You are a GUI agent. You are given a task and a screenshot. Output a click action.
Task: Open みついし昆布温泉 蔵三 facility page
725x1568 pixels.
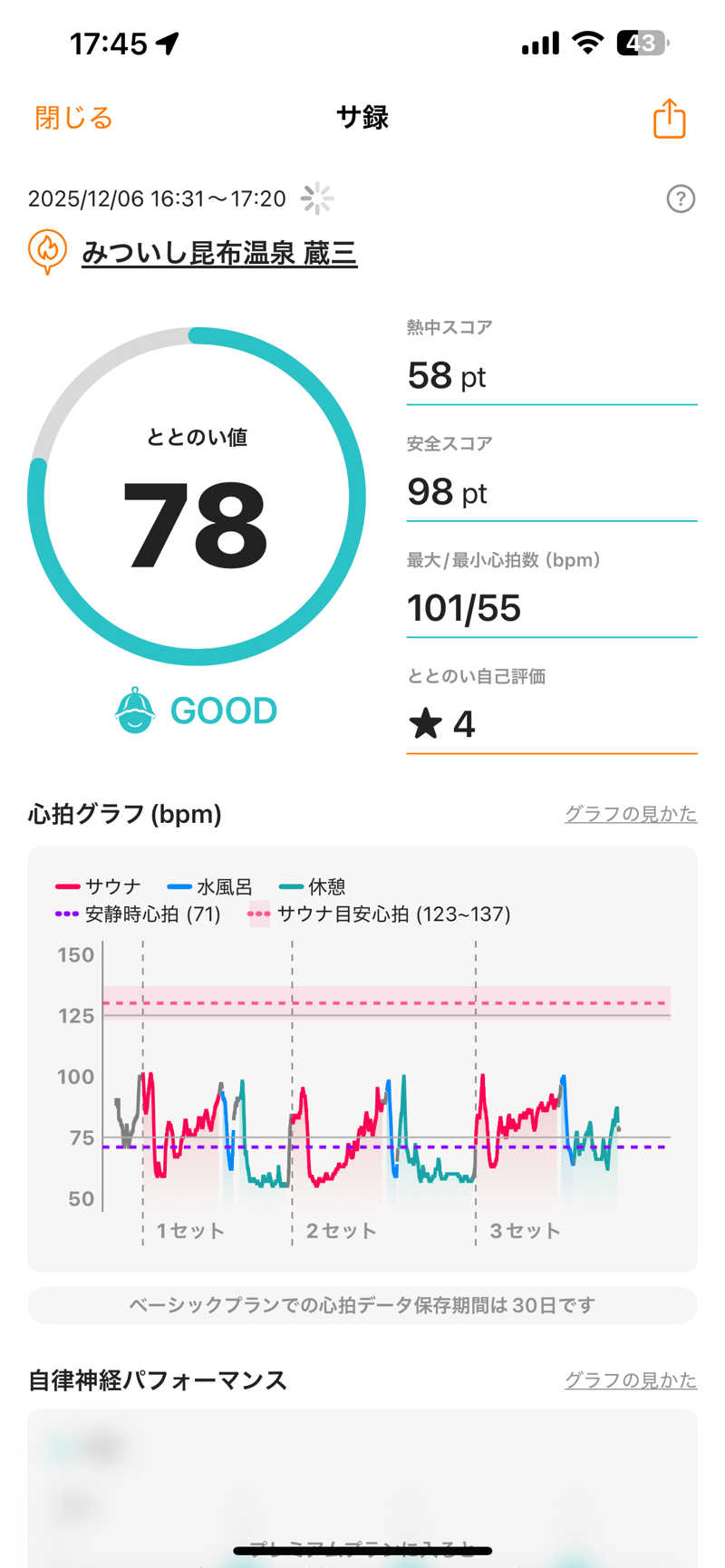[x=218, y=253]
